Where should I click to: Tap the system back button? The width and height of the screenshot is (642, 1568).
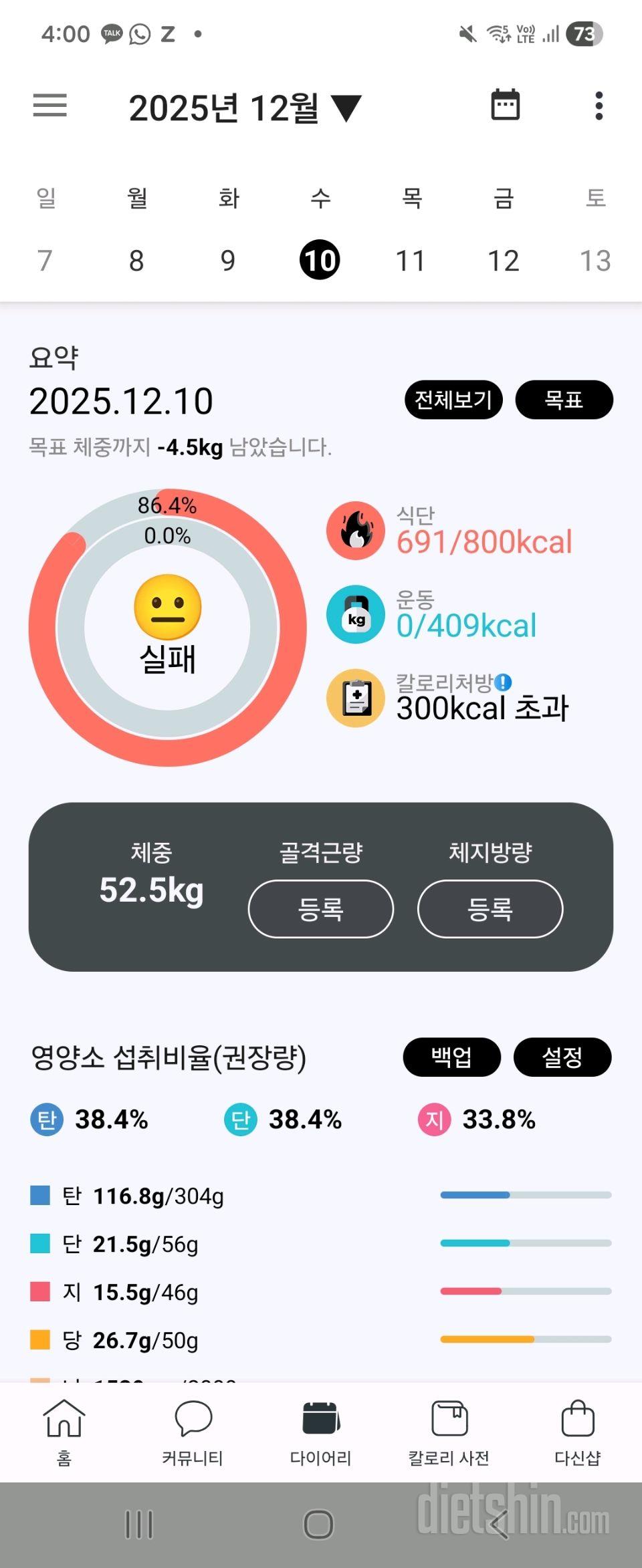(498, 1524)
